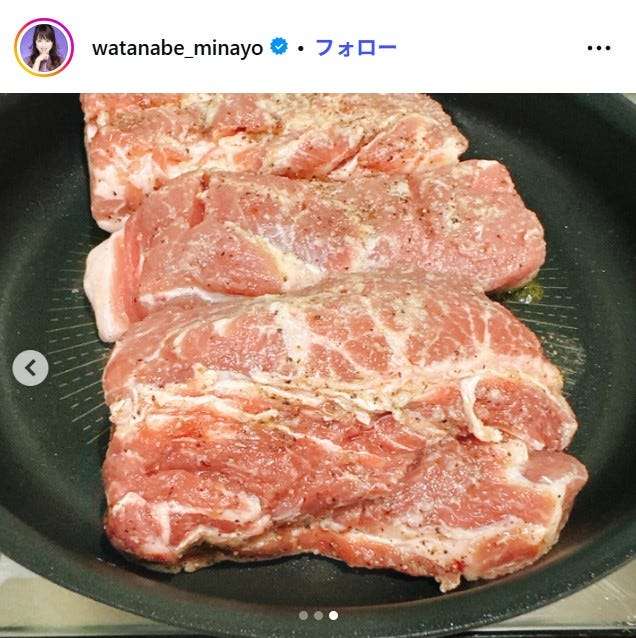The image size is (636, 638).
Task: Go to the previous photo in carousel
Action: tap(31, 368)
